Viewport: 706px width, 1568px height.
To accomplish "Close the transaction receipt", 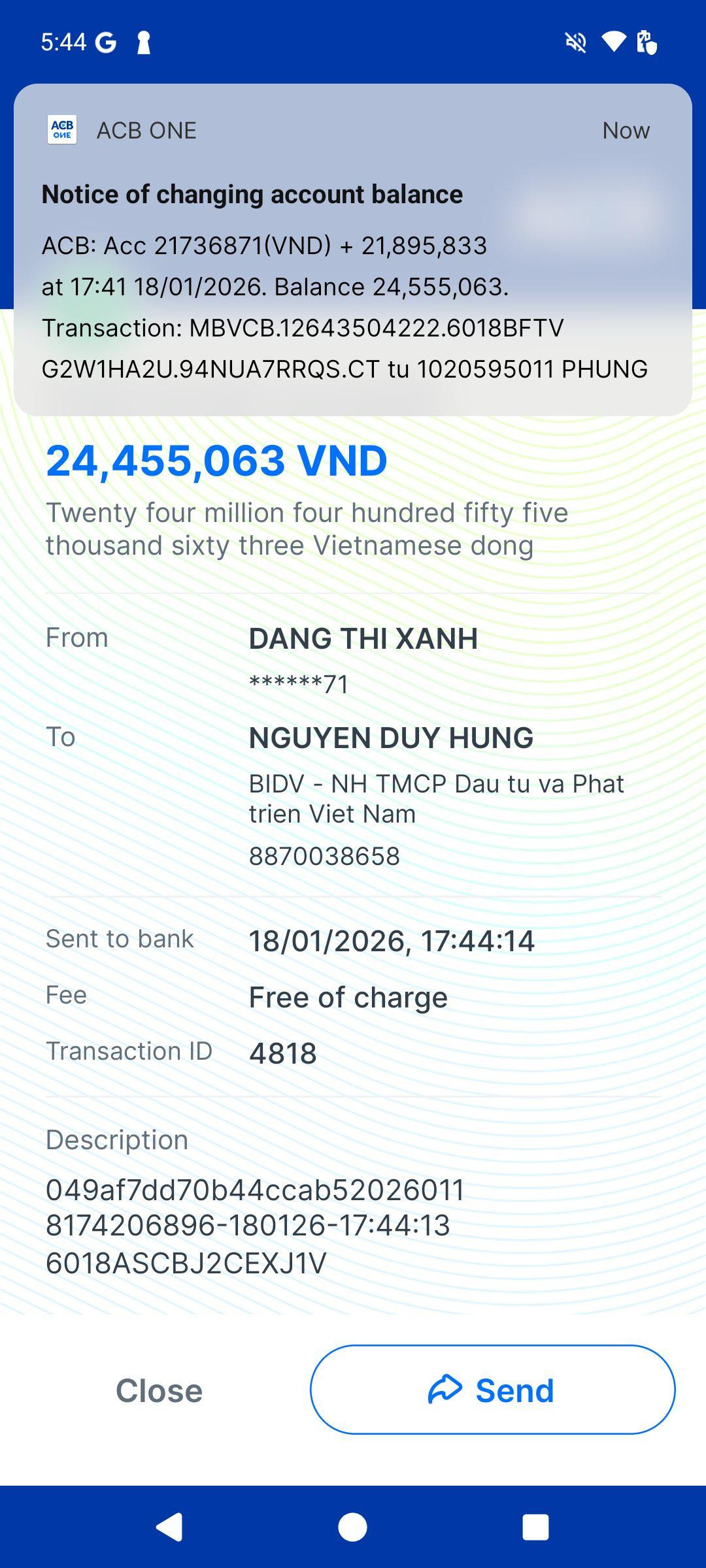I will click(x=159, y=1390).
